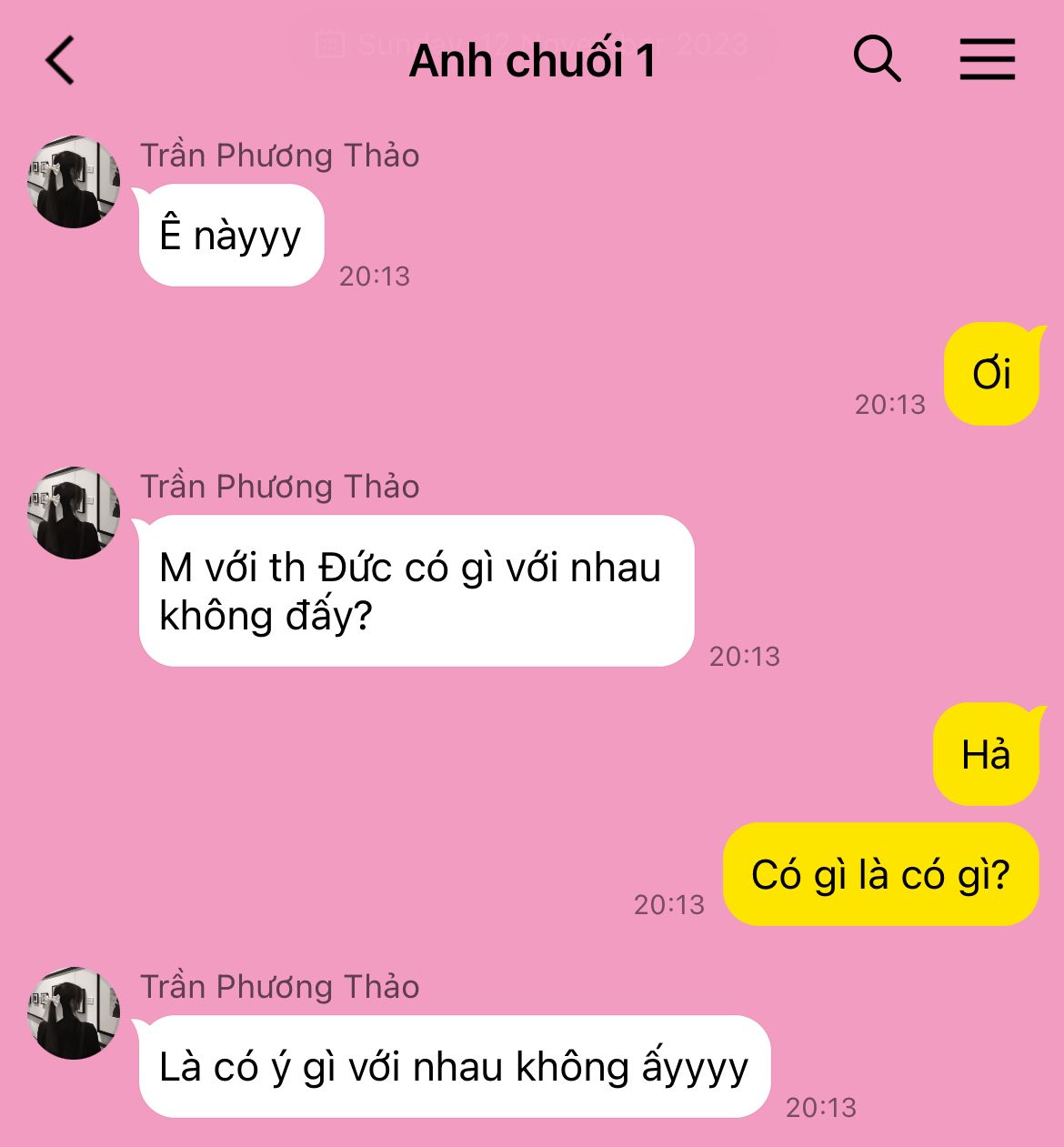This screenshot has height=1147, width=1064.
Task: Tap the avatar beside 'Là có ý gì' message
Action: pyautogui.click(x=74, y=1013)
